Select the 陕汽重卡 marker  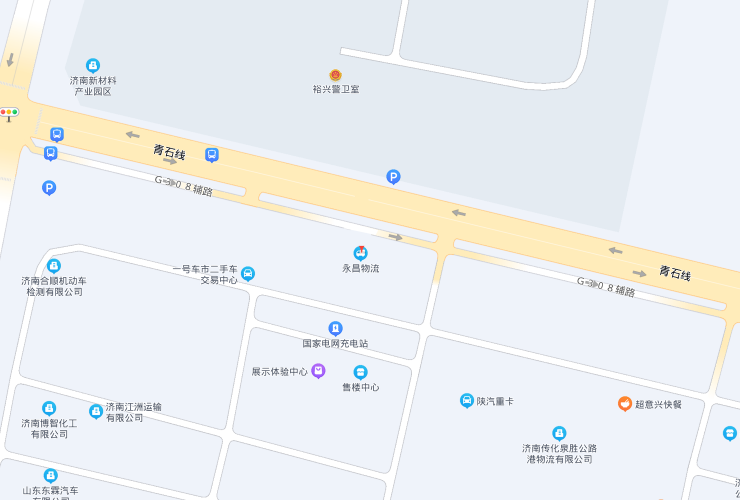pos(466,401)
